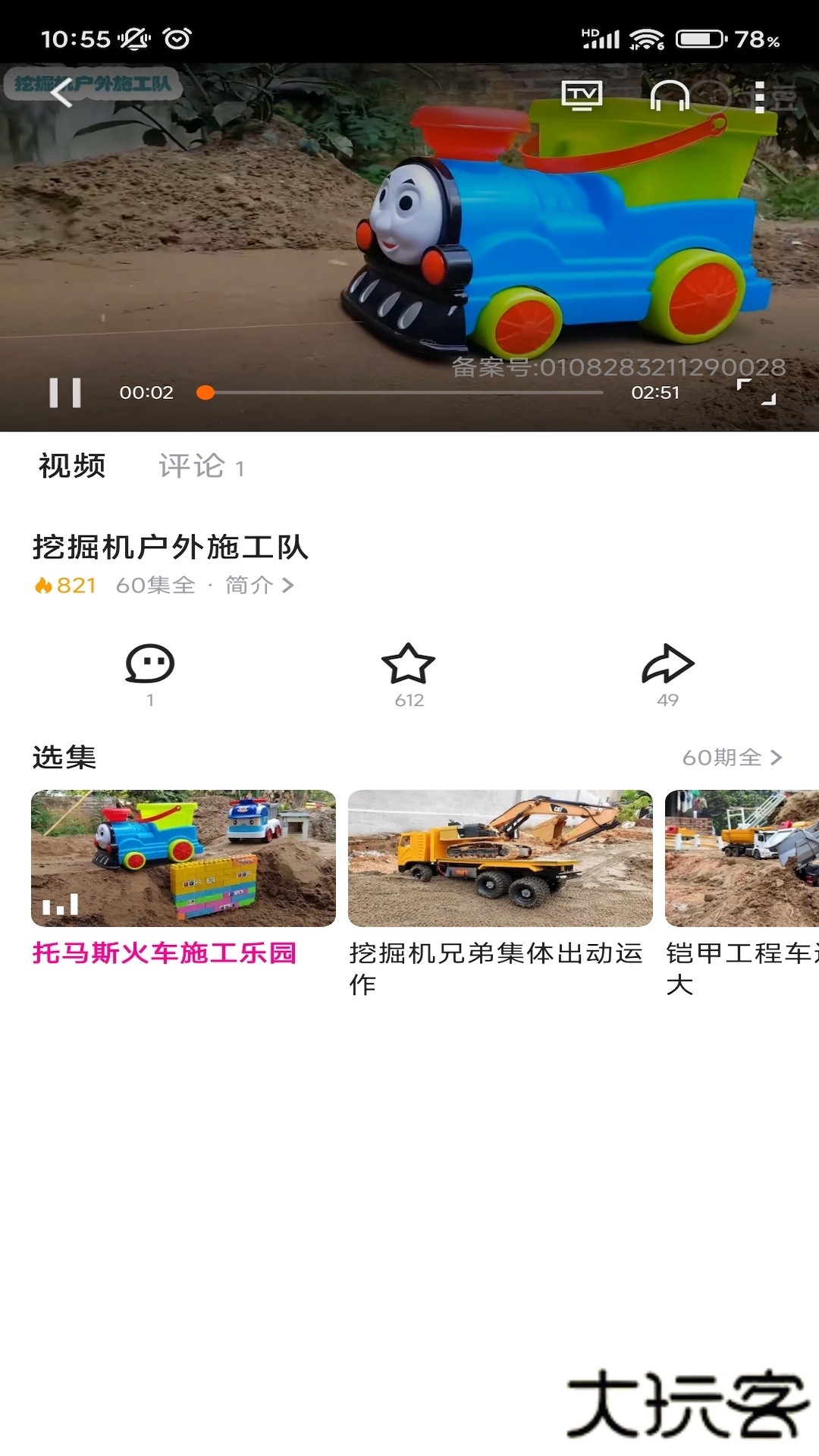The height and width of the screenshot is (1456, 819).
Task: Expand the 简介 series introduction
Action: tap(257, 585)
